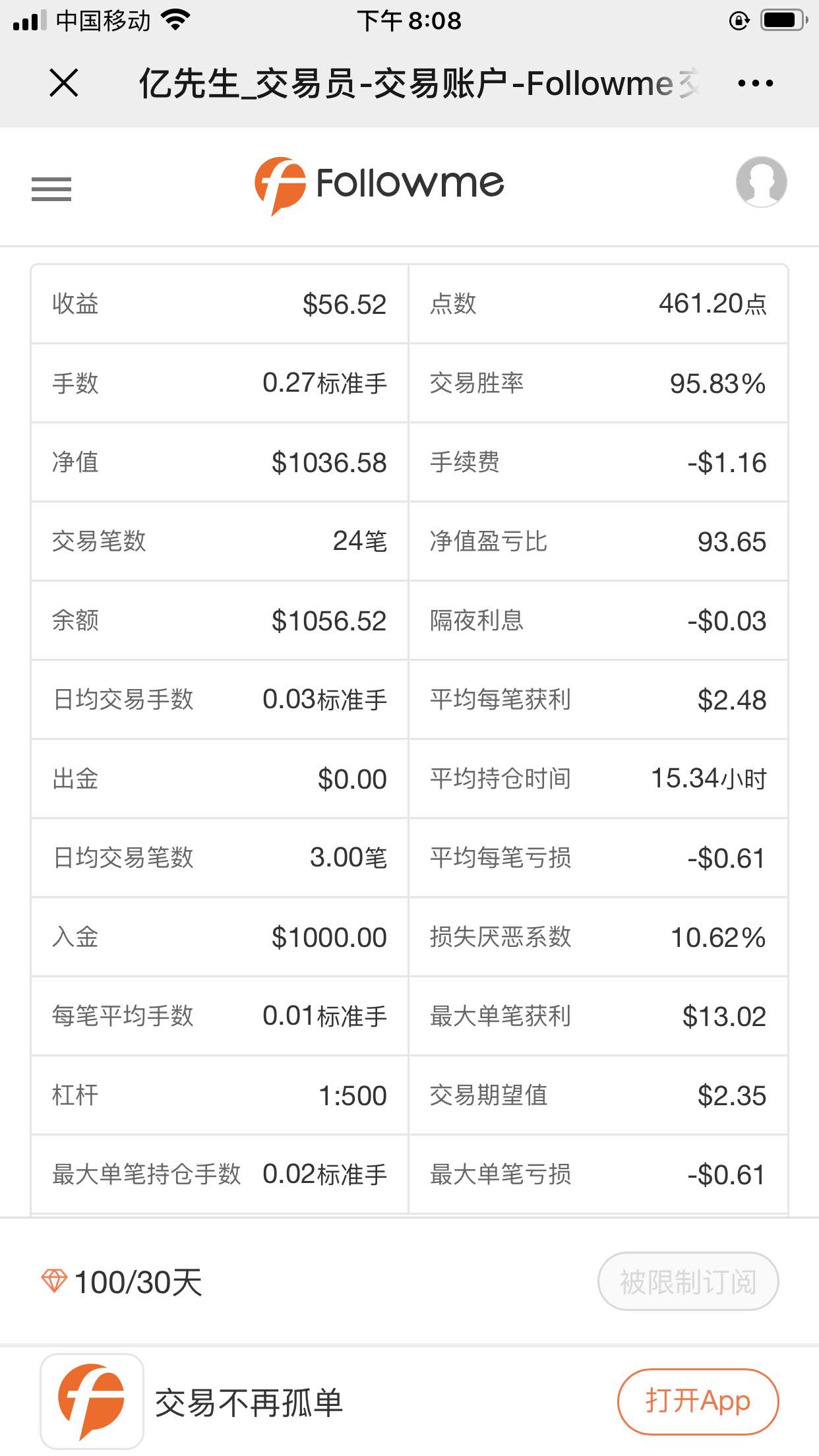Tap the 被限制订阅 subscribe button
819x1456 pixels.
click(688, 1281)
